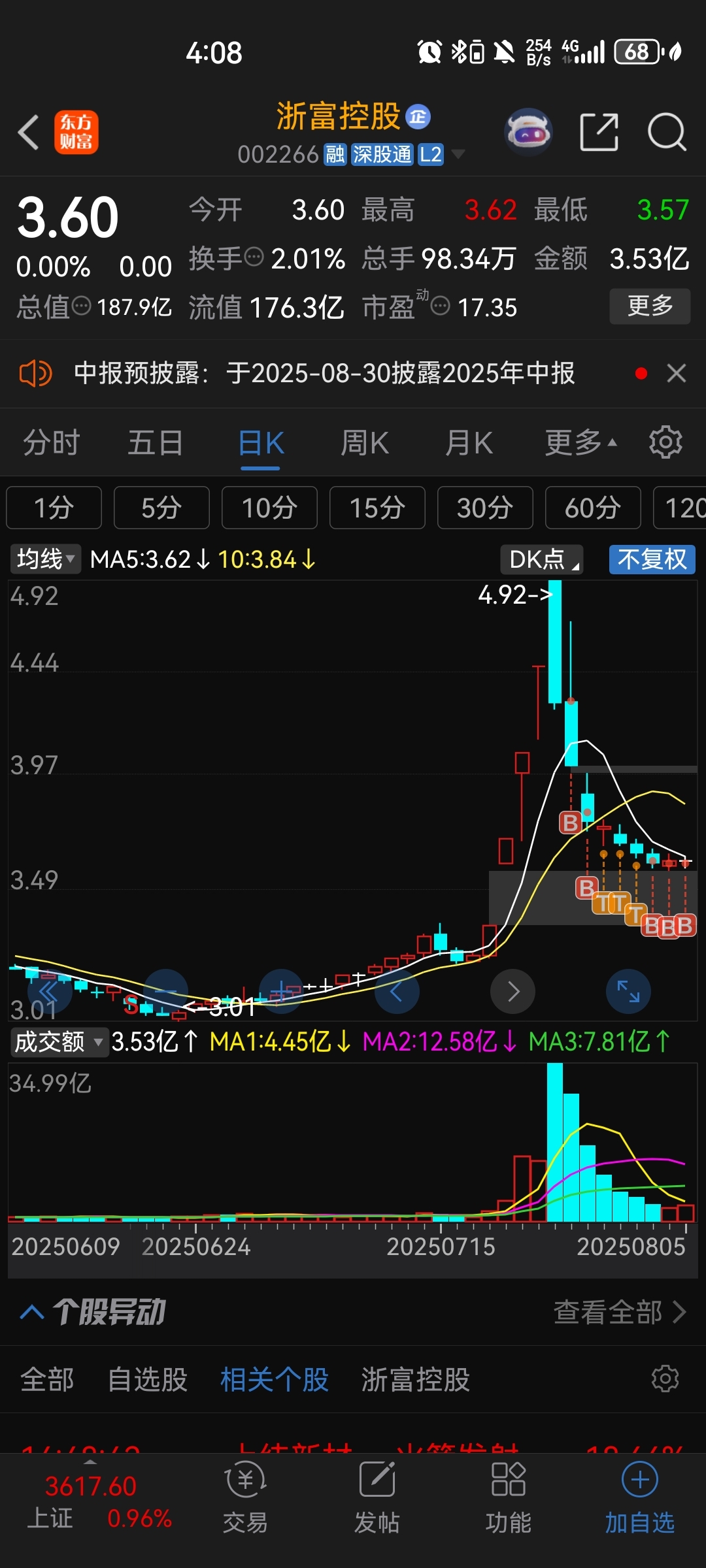
Task: Select the 月K chart tab
Action: click(468, 443)
